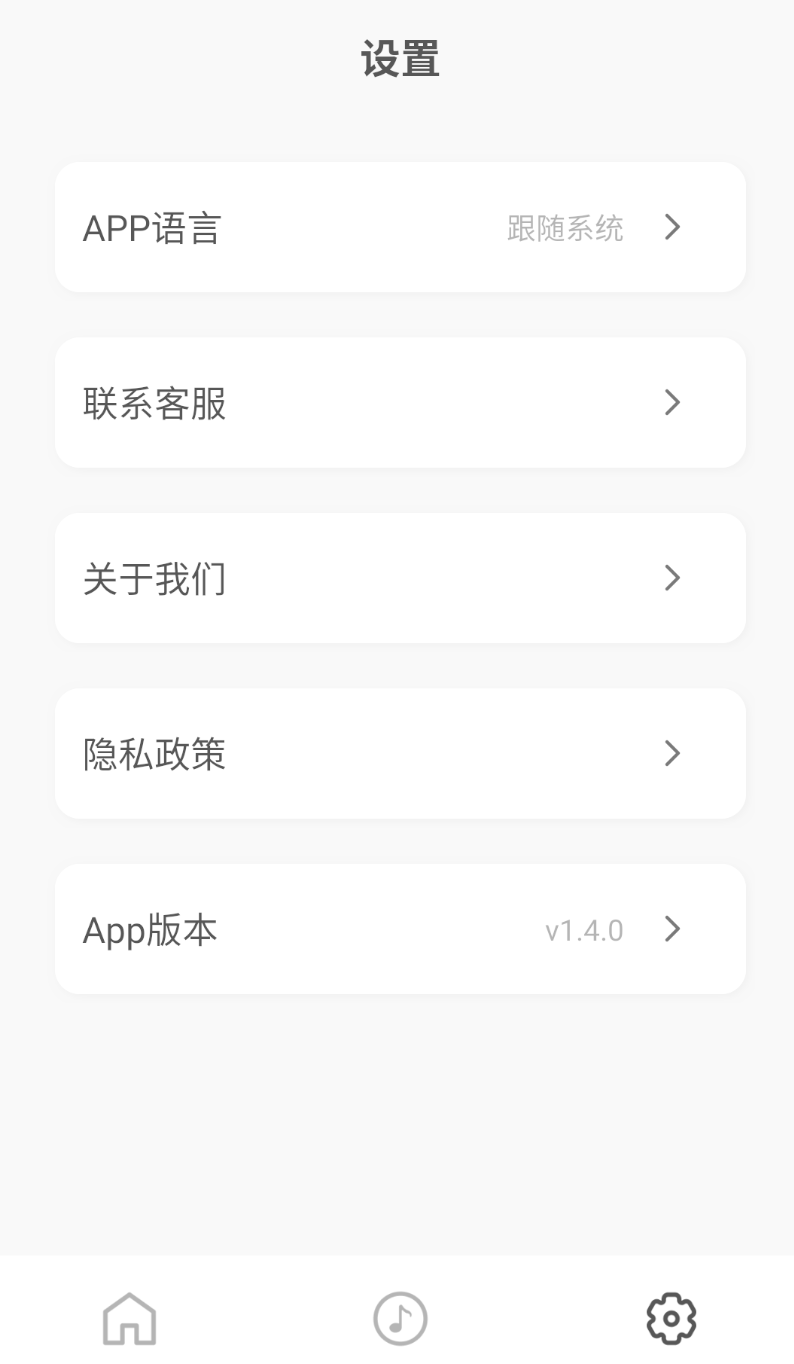Check the App版本 v1.4.0 row
This screenshot has width=794, height=1364.
click(x=400, y=929)
